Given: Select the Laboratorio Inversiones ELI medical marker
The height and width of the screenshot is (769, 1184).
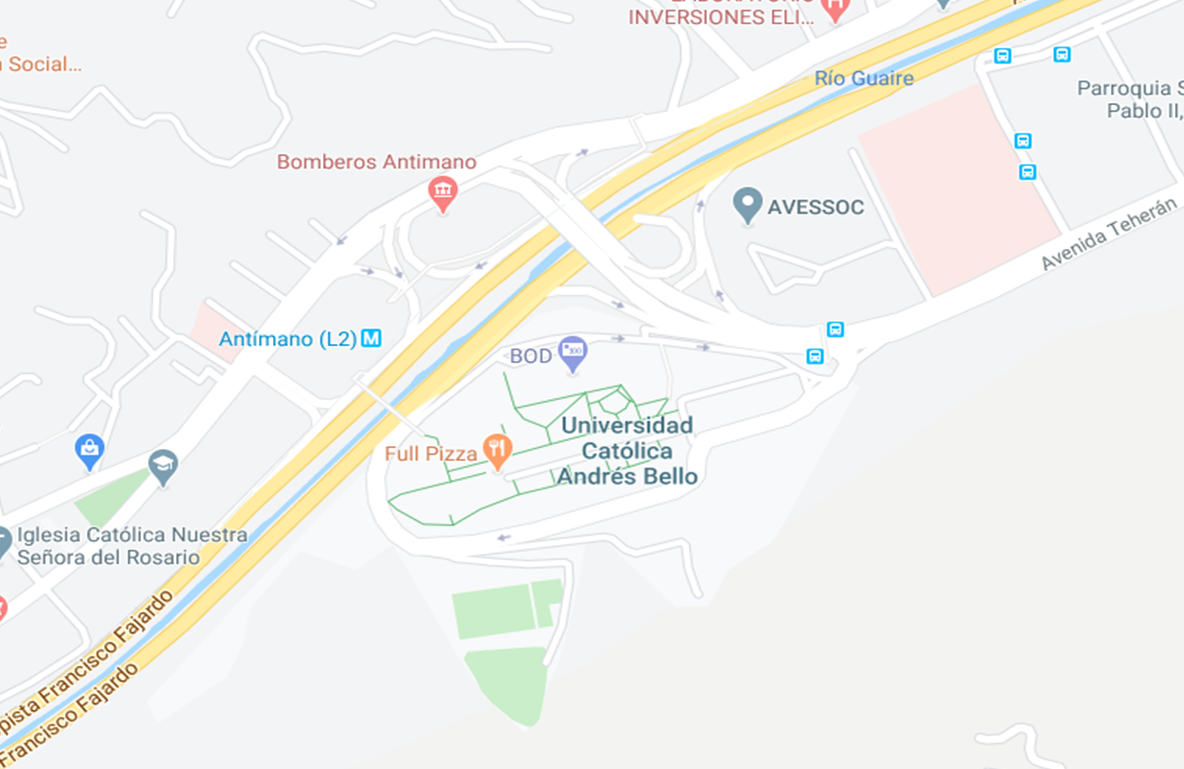Looking at the screenshot, I should 833,9.
